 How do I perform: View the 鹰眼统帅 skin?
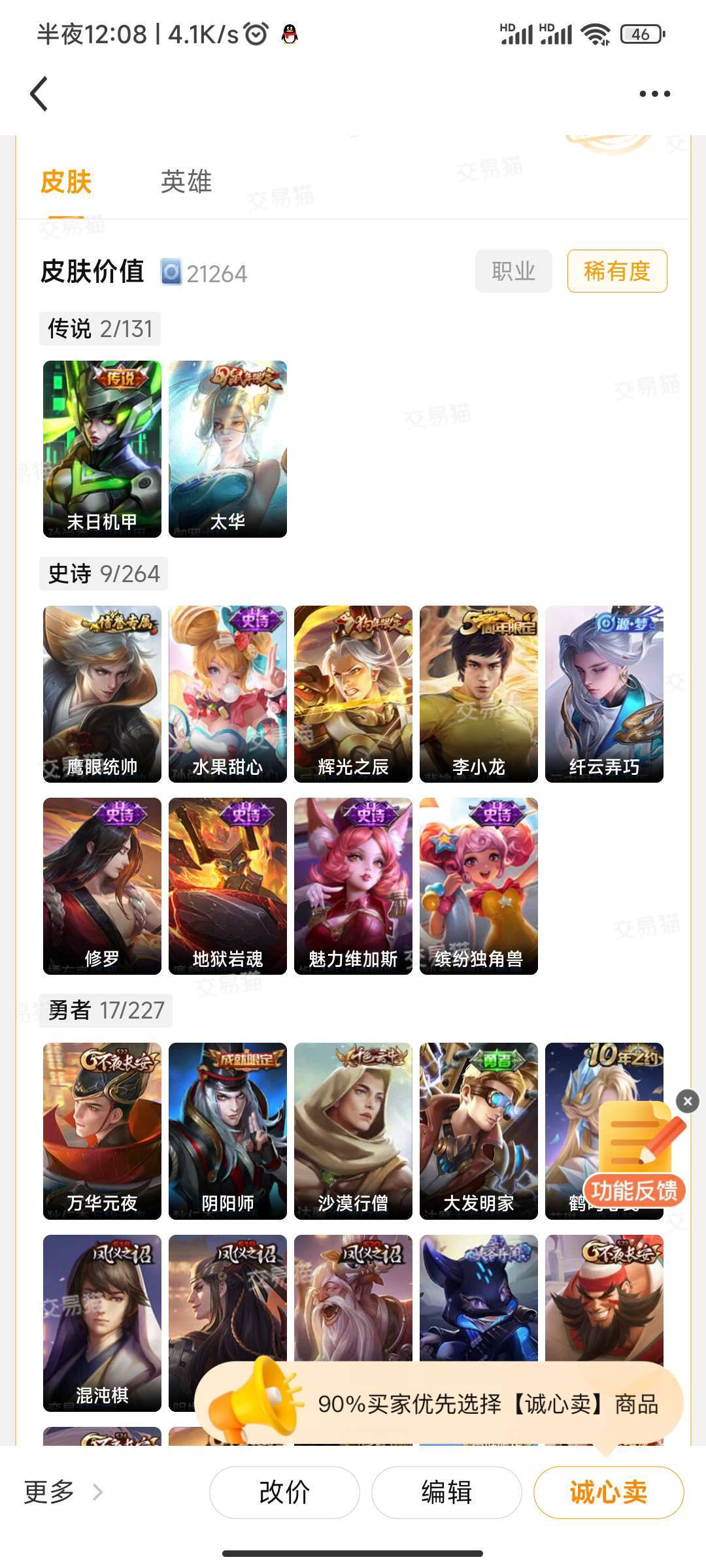click(102, 694)
